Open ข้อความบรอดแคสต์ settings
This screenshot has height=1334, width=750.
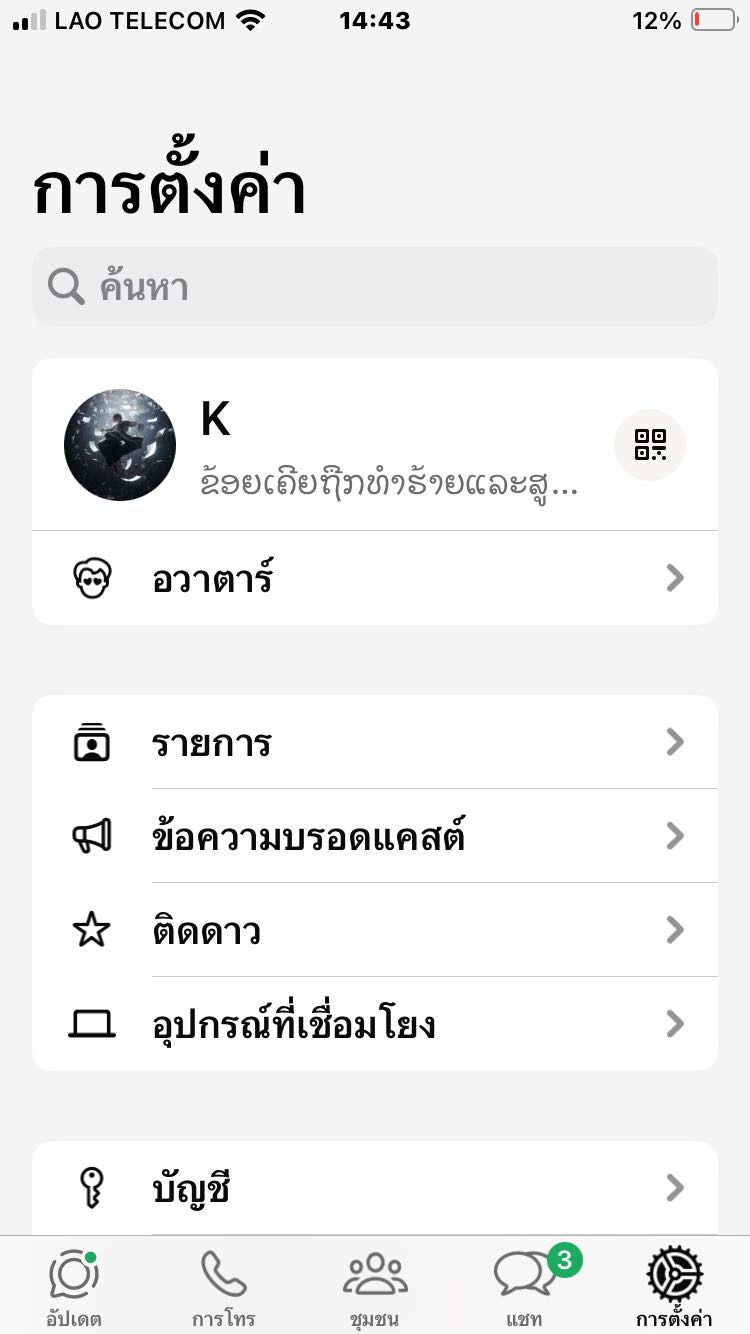[x=375, y=836]
